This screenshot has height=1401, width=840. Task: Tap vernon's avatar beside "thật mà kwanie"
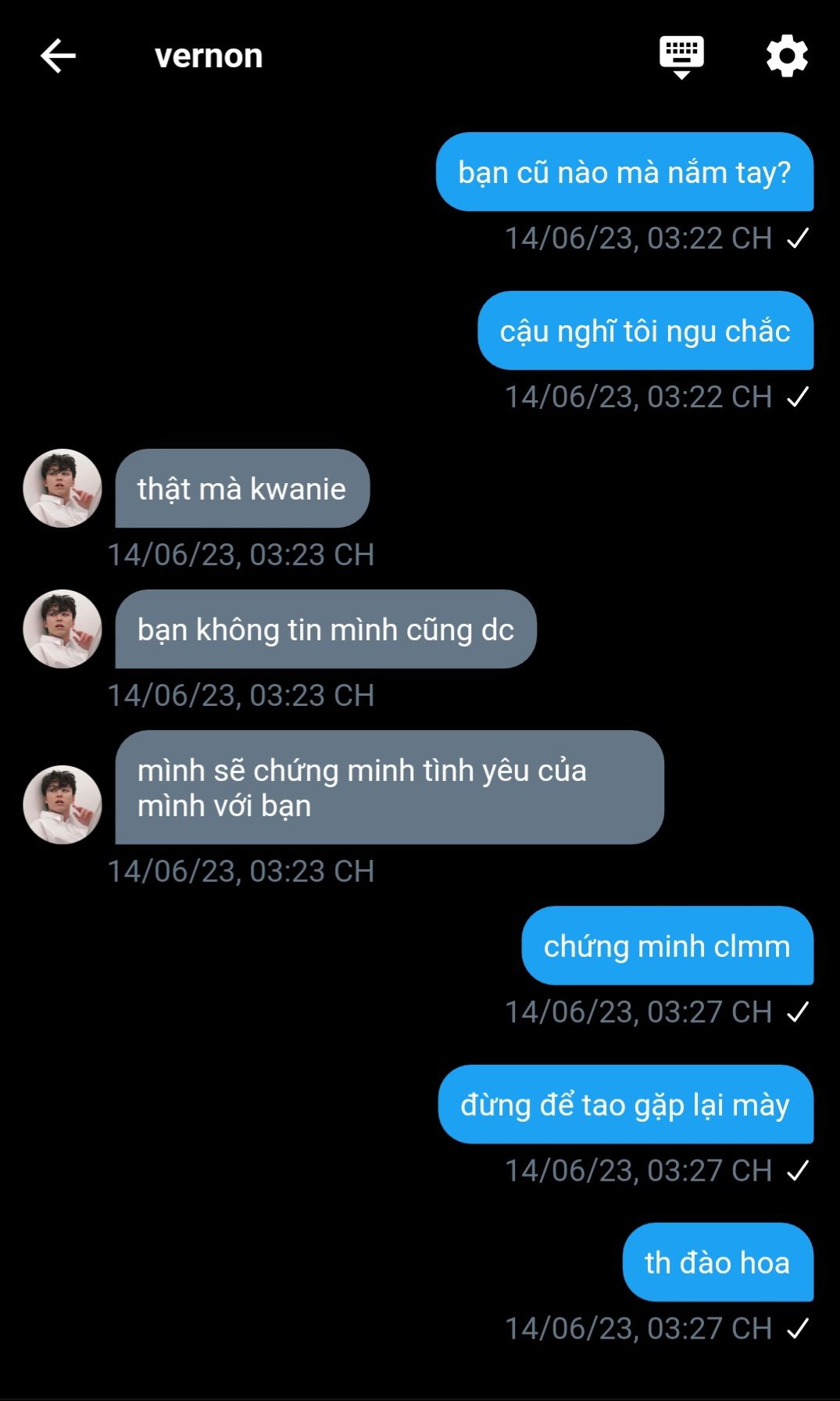(63, 488)
